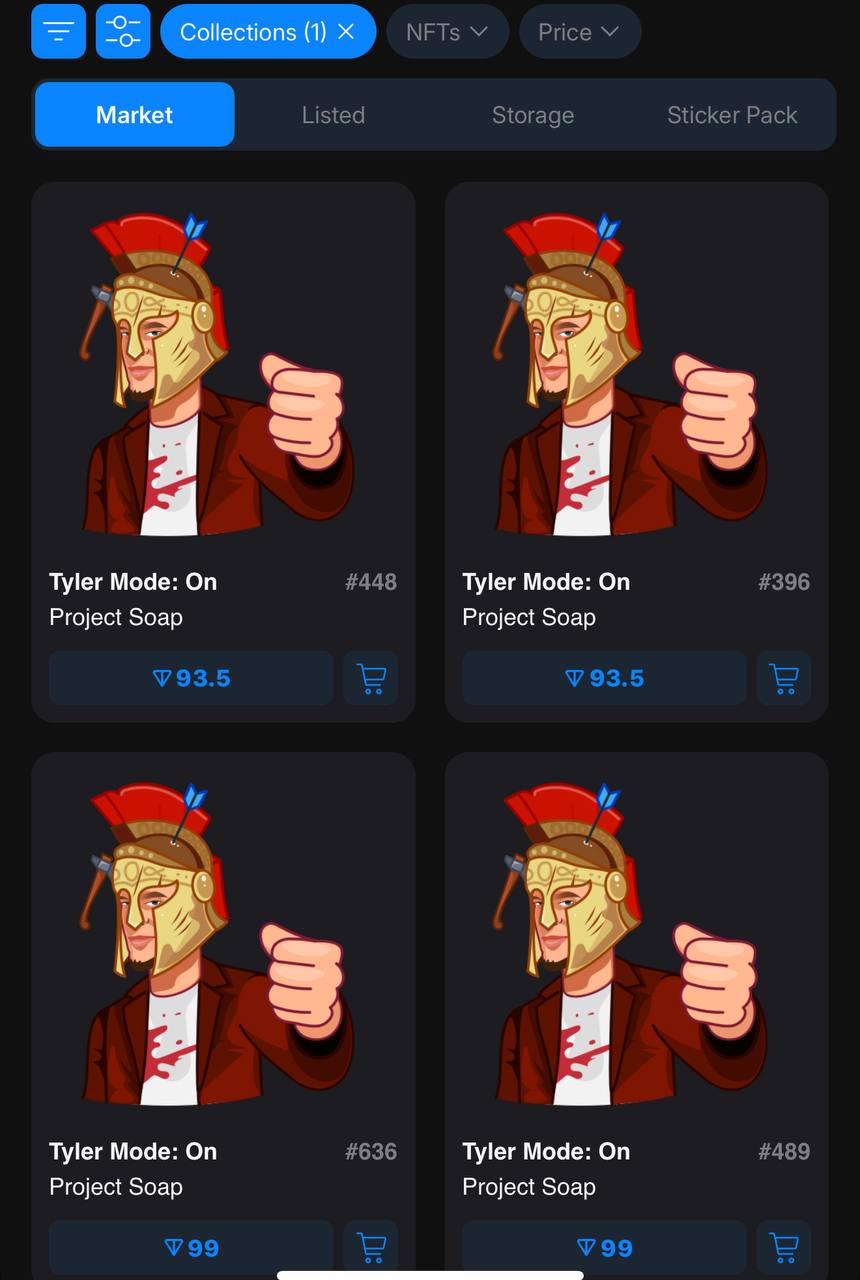Switch to the Listed tab

(x=333, y=115)
